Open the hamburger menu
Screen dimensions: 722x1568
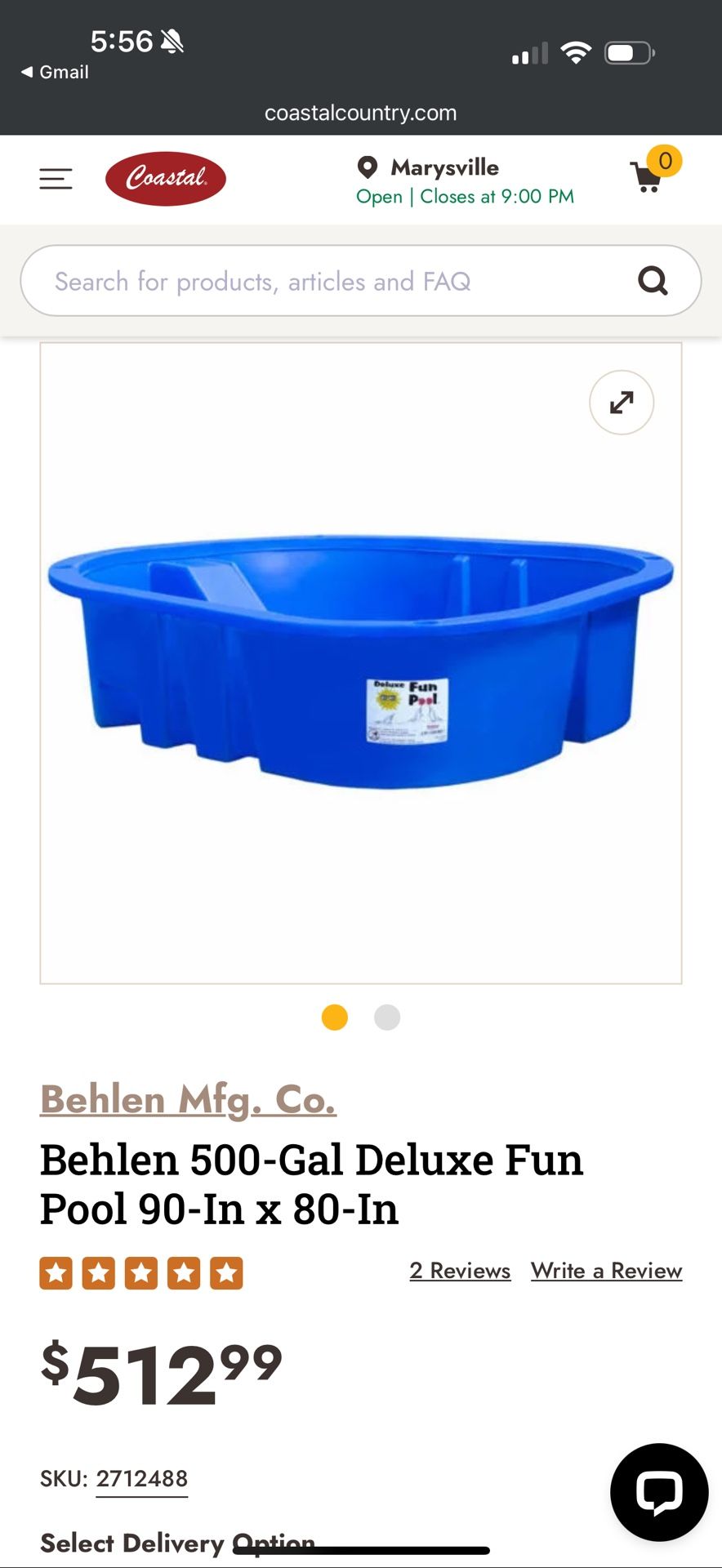56,178
